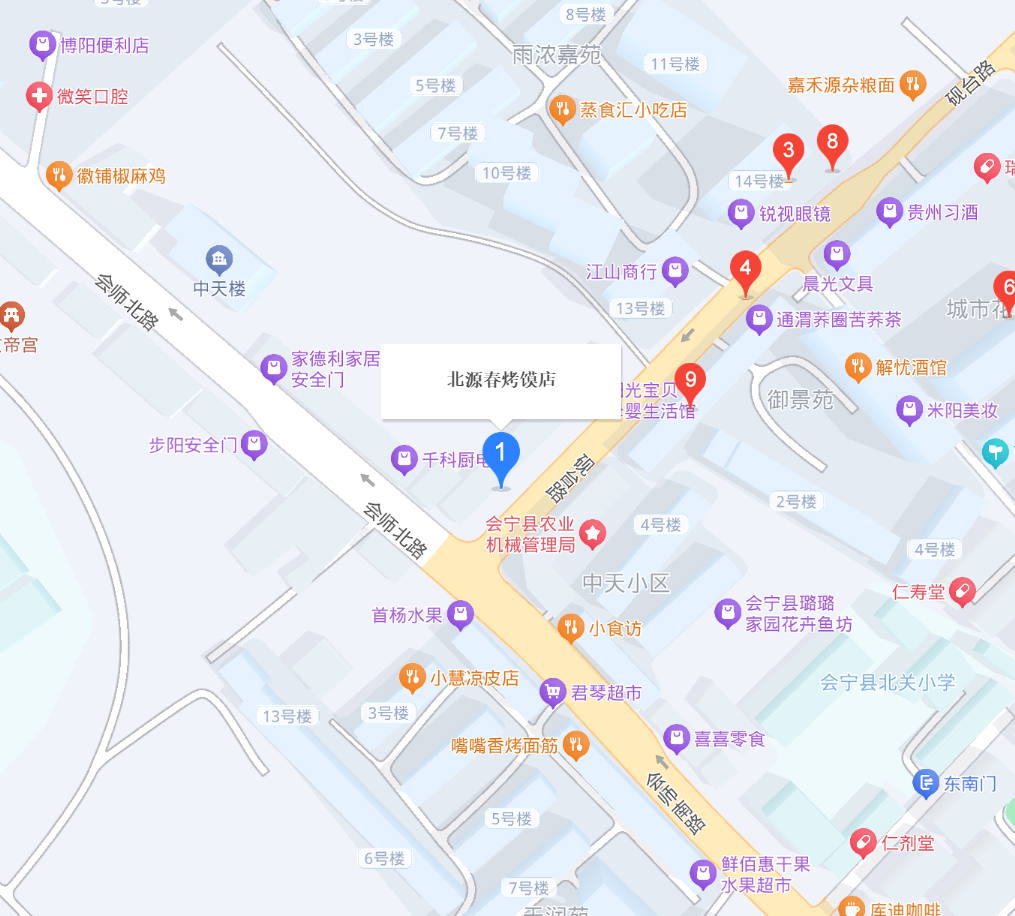Tap the 仁寿堂 pharmacy icon
Image resolution: width=1015 pixels, height=916 pixels.
click(962, 592)
